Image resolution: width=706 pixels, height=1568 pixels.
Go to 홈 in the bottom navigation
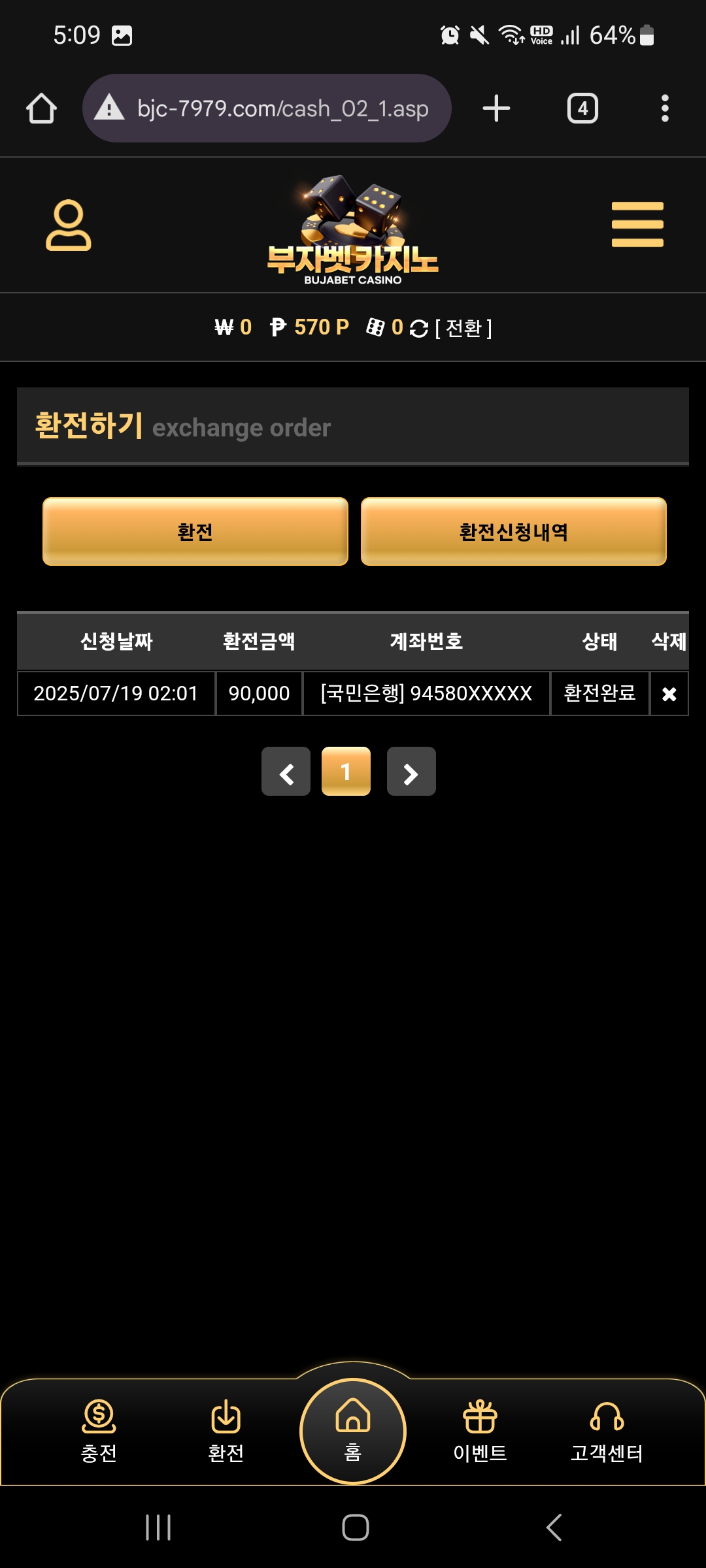pos(353,1431)
